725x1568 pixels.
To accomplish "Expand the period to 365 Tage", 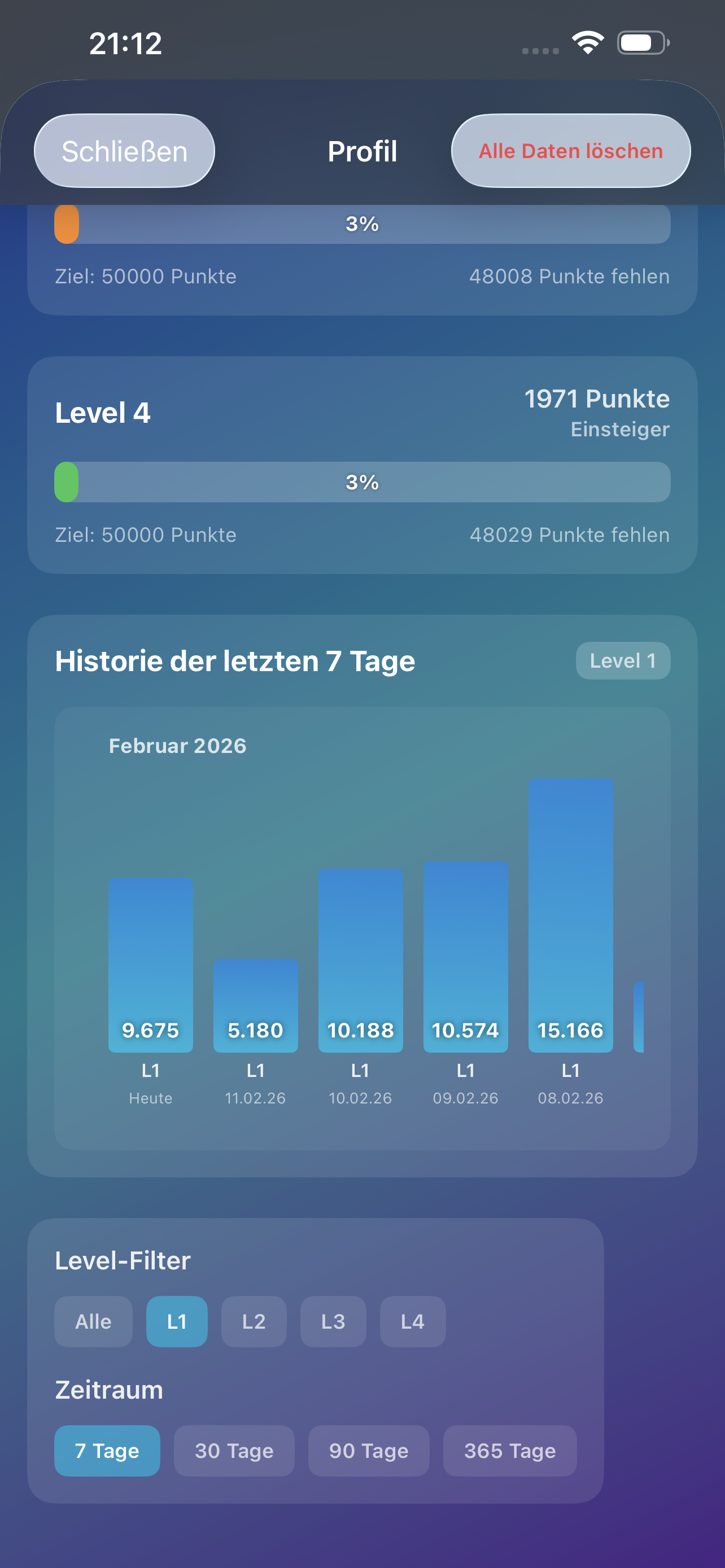I will [509, 1451].
